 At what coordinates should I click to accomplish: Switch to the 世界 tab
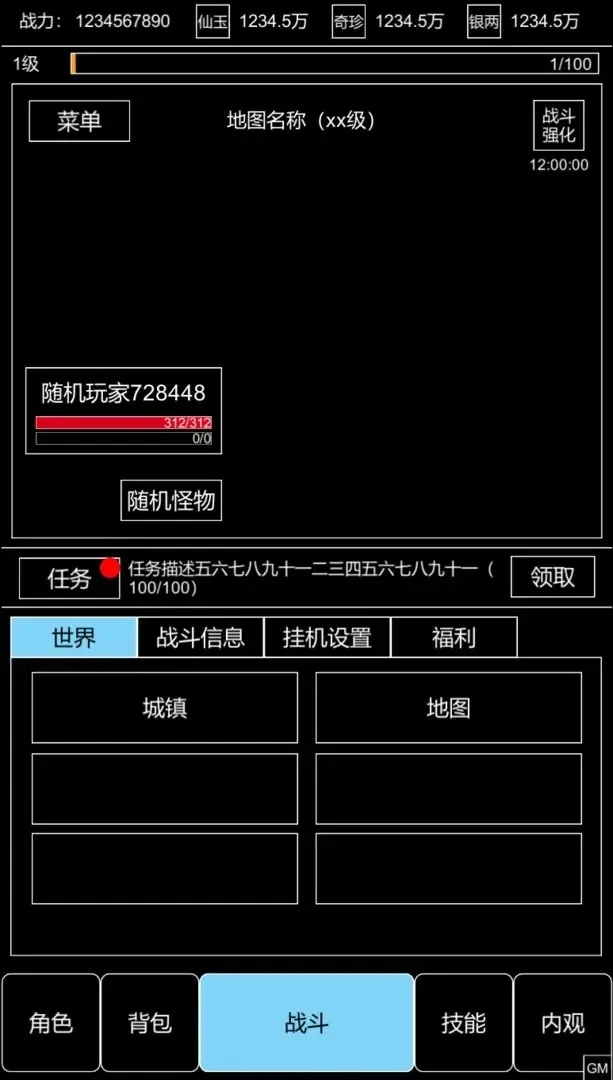pos(74,637)
